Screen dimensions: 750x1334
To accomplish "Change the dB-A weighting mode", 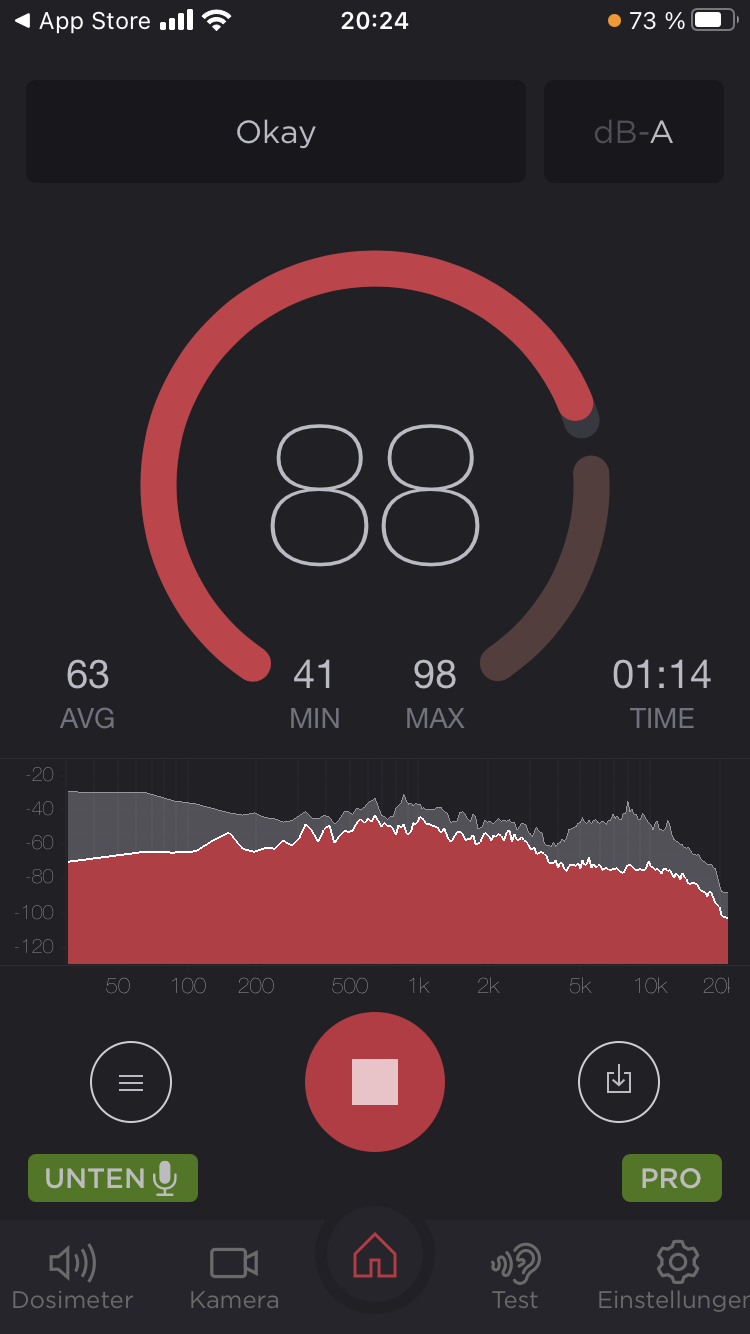I will 633,132.
